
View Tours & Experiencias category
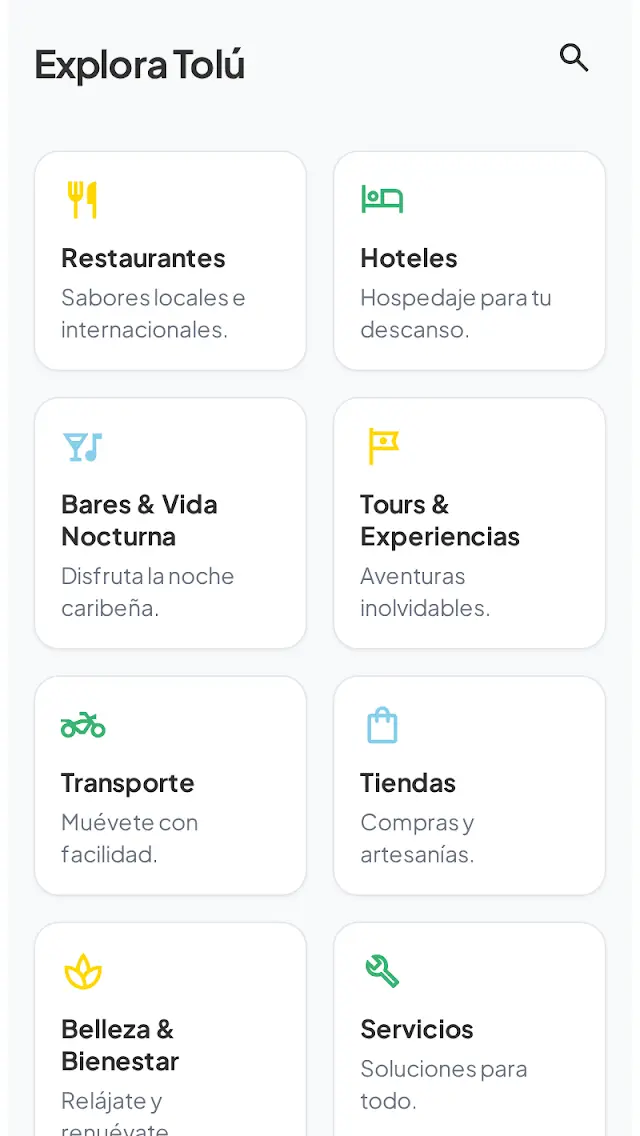point(469,523)
